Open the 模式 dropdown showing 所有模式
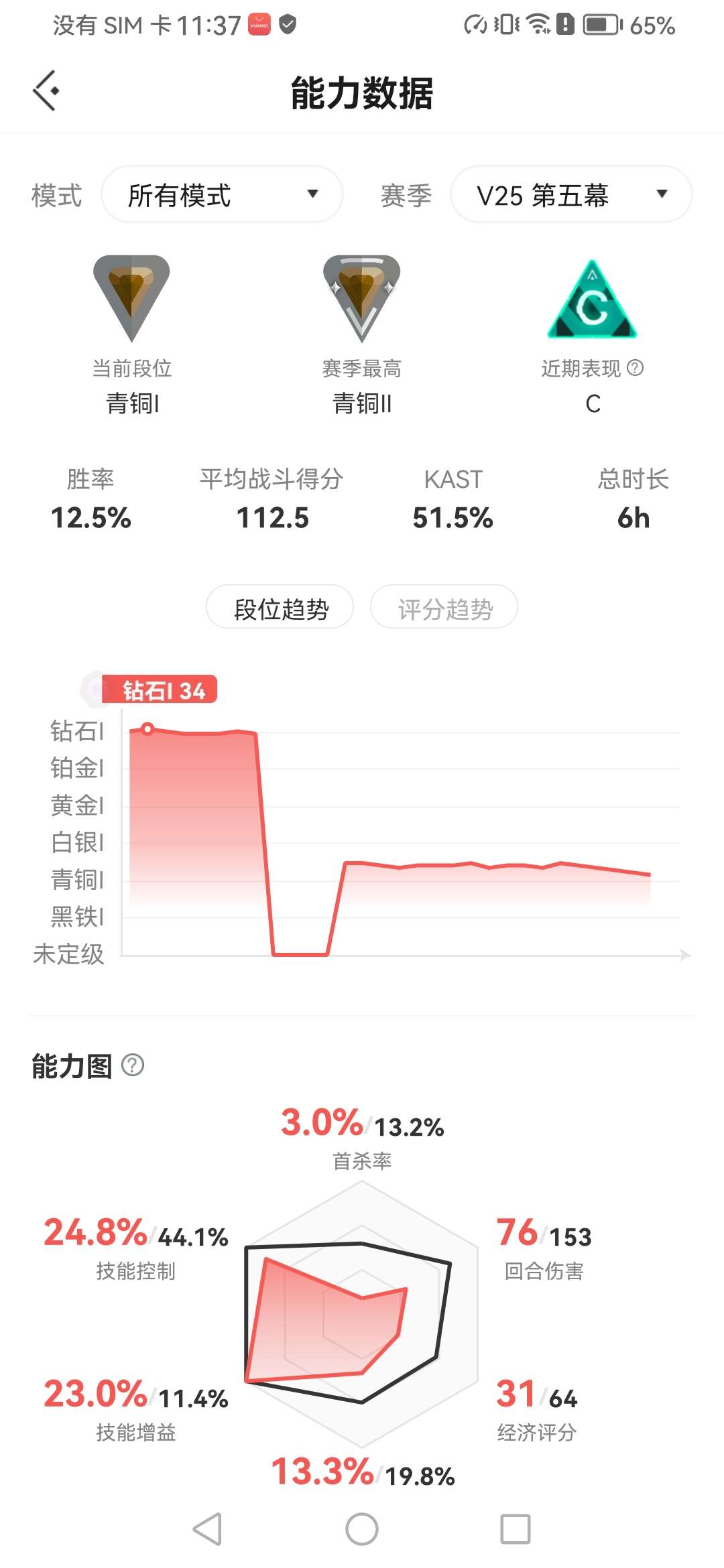Screen dimensions: 724x1568 (x=222, y=194)
